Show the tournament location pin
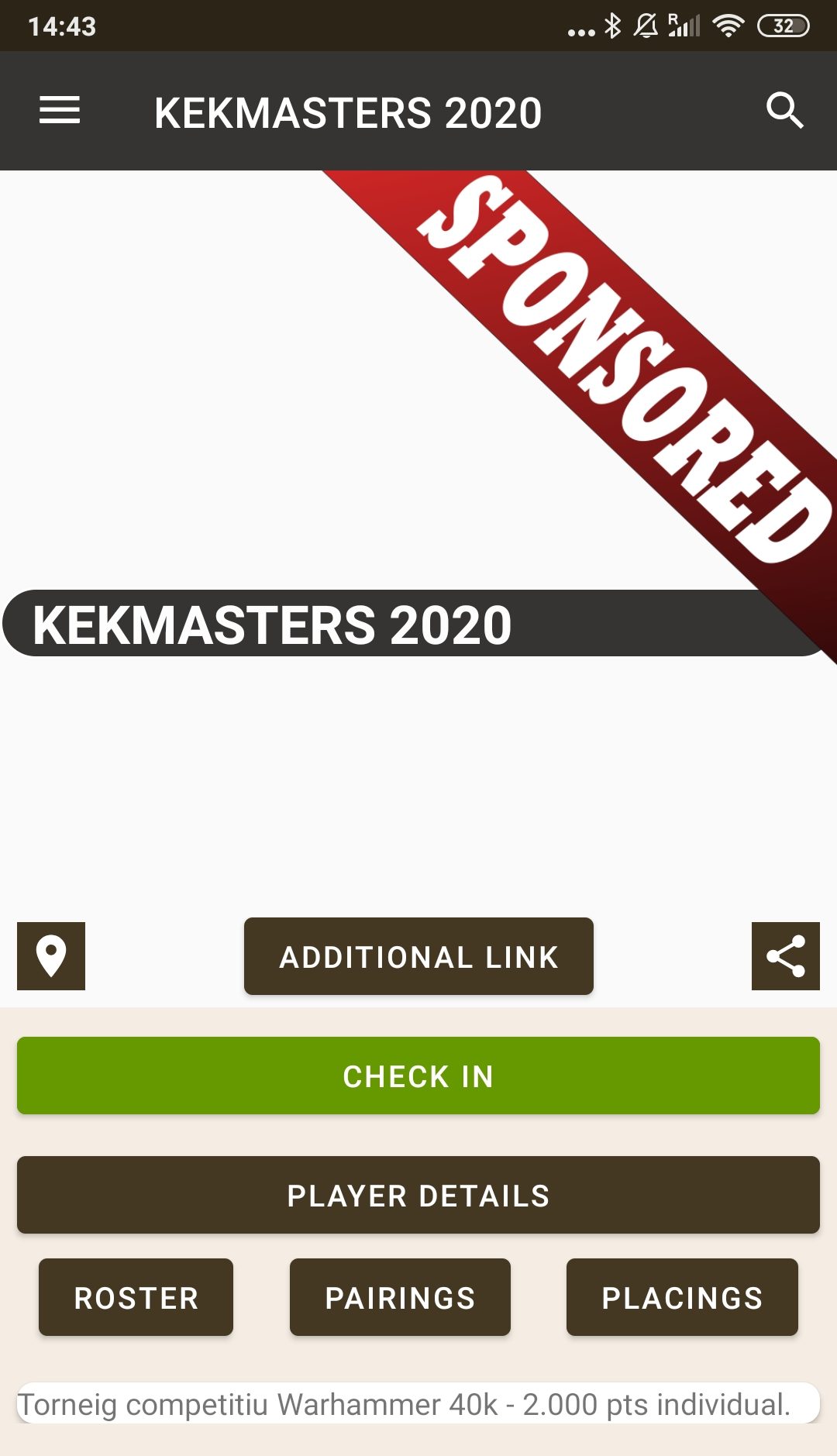 point(51,955)
